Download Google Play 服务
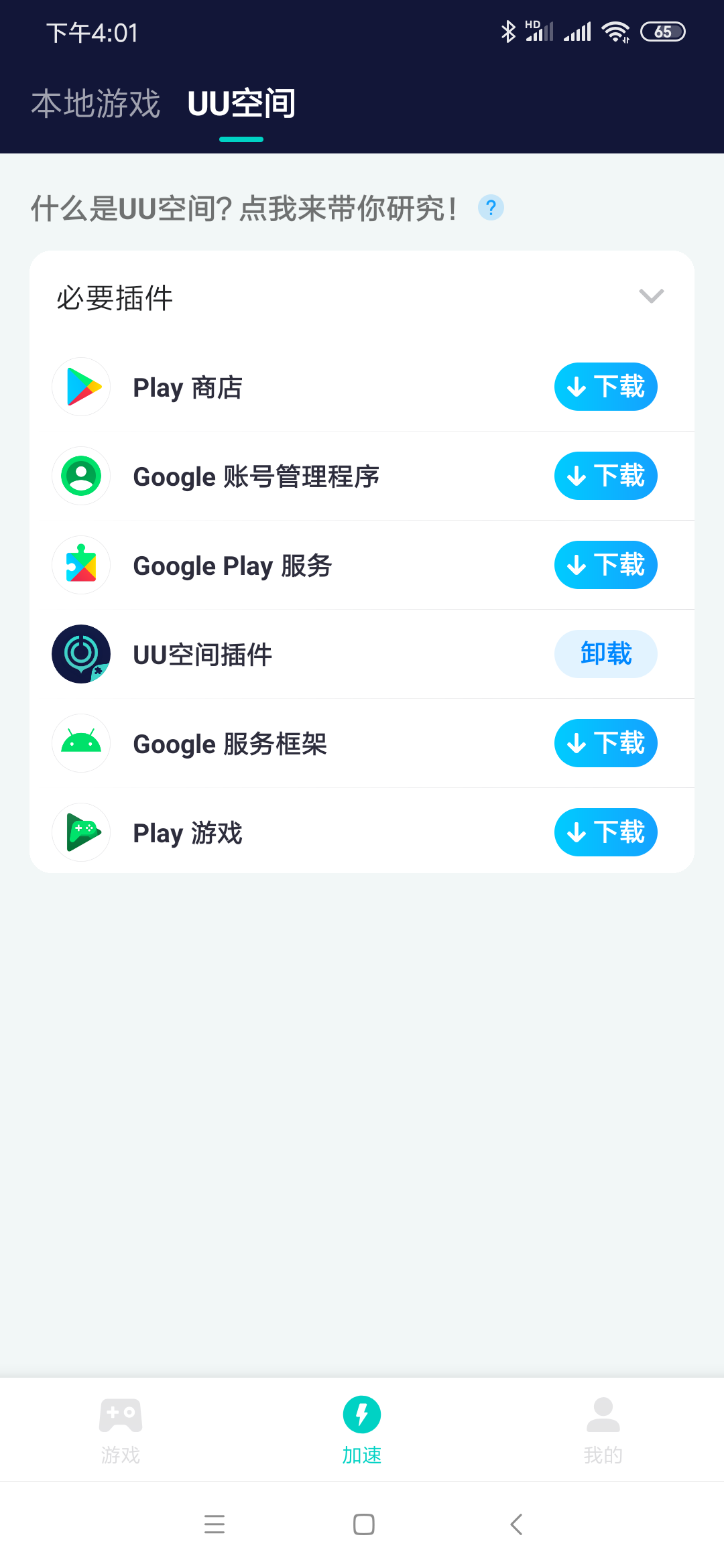The width and height of the screenshot is (724, 1568). point(605,565)
